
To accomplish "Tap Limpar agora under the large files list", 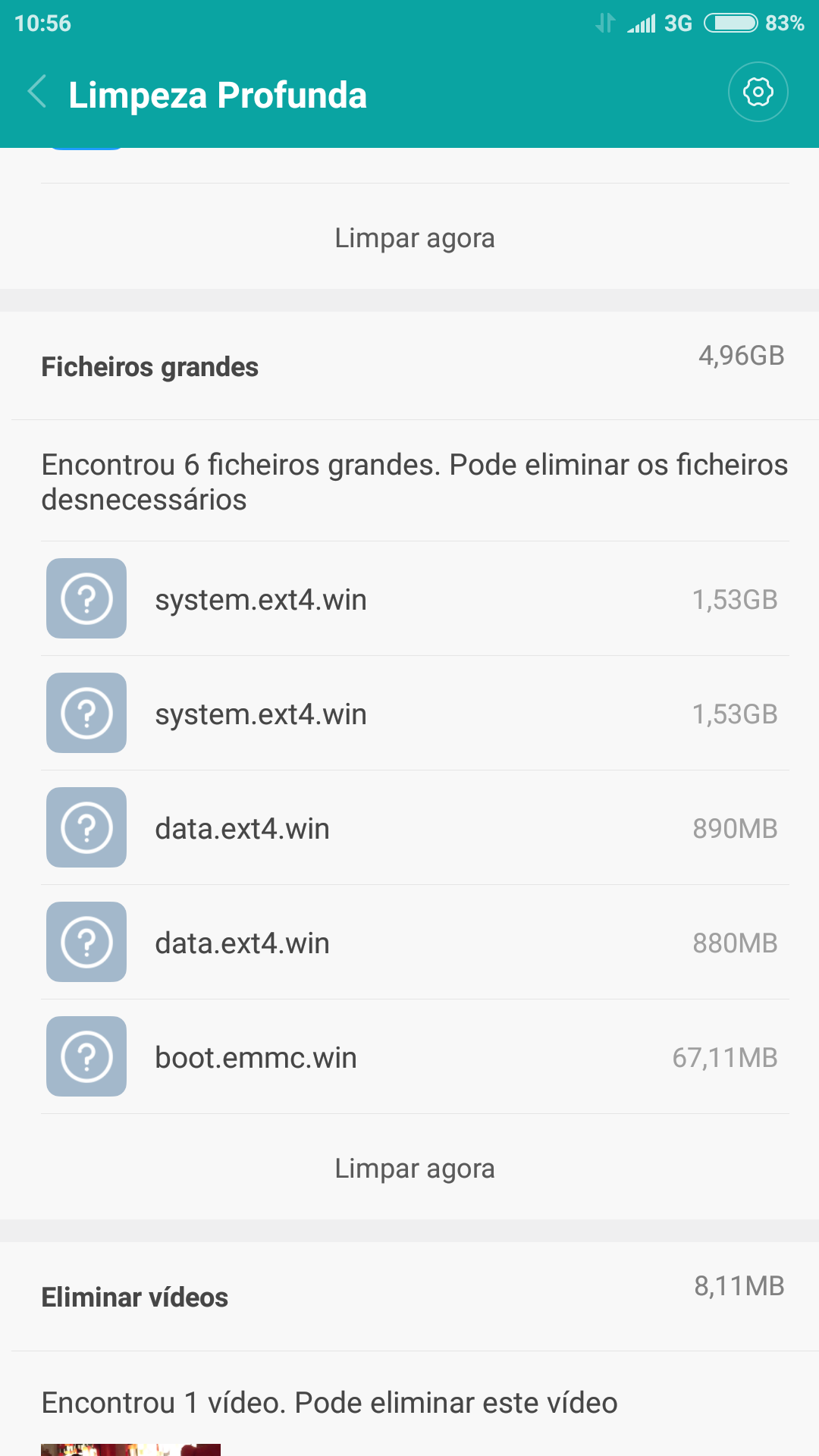I will point(415,1169).
